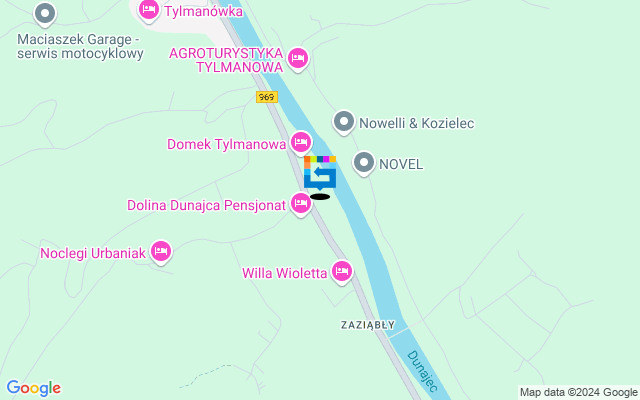
Task: Open the Domek Tylmanowa lodging pin
Action: tap(301, 144)
